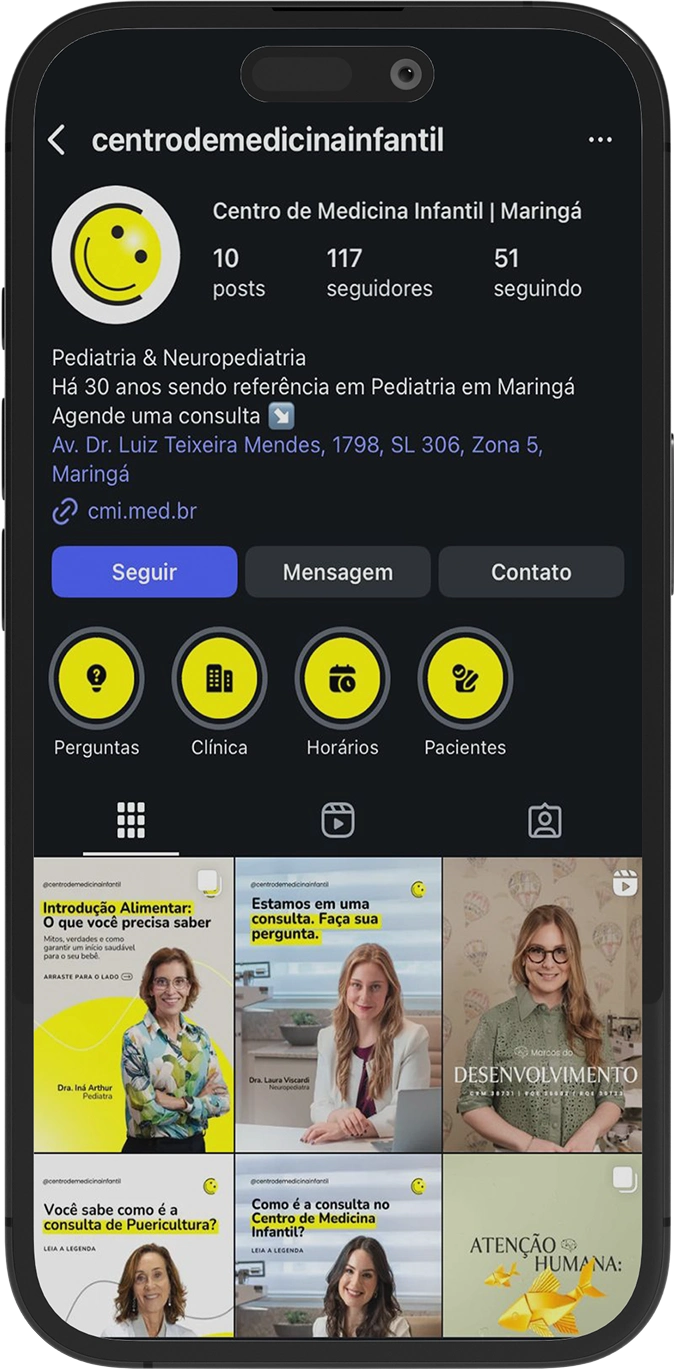Open the Contato options

click(531, 572)
